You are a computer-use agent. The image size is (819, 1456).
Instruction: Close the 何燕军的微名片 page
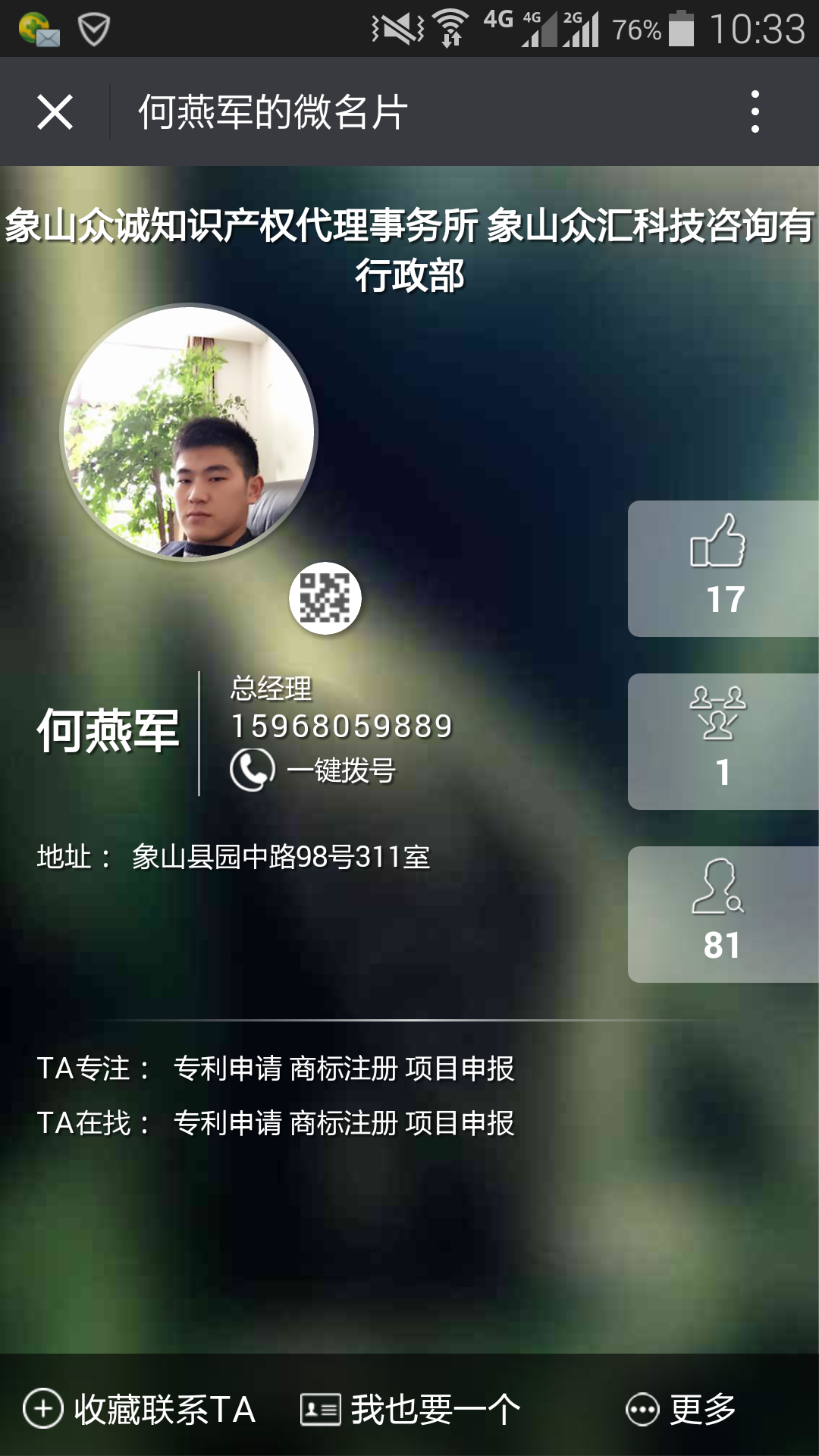(x=55, y=112)
